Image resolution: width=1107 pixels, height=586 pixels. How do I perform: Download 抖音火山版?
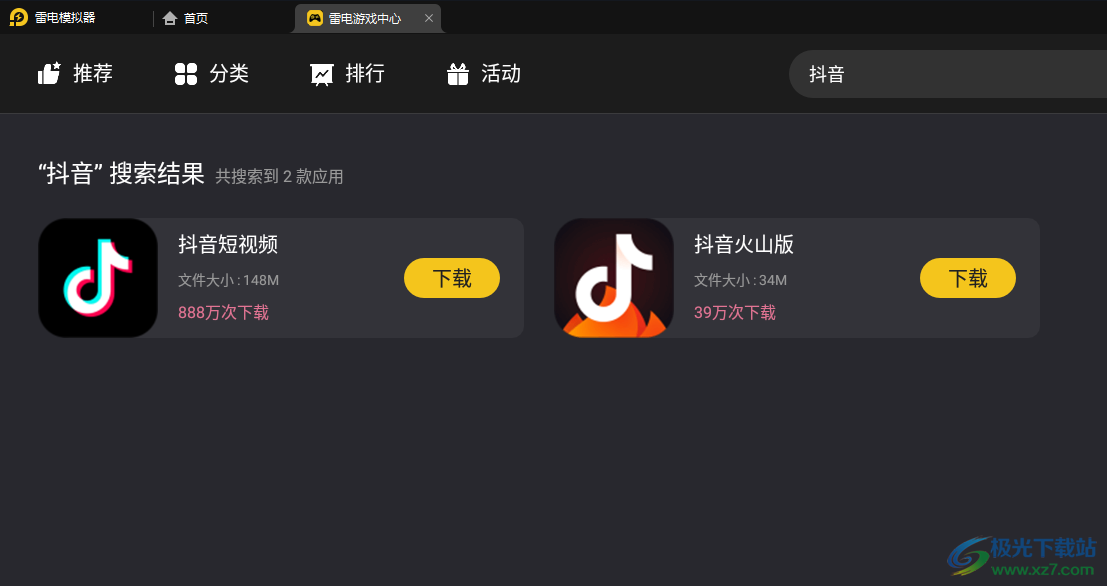[967, 278]
